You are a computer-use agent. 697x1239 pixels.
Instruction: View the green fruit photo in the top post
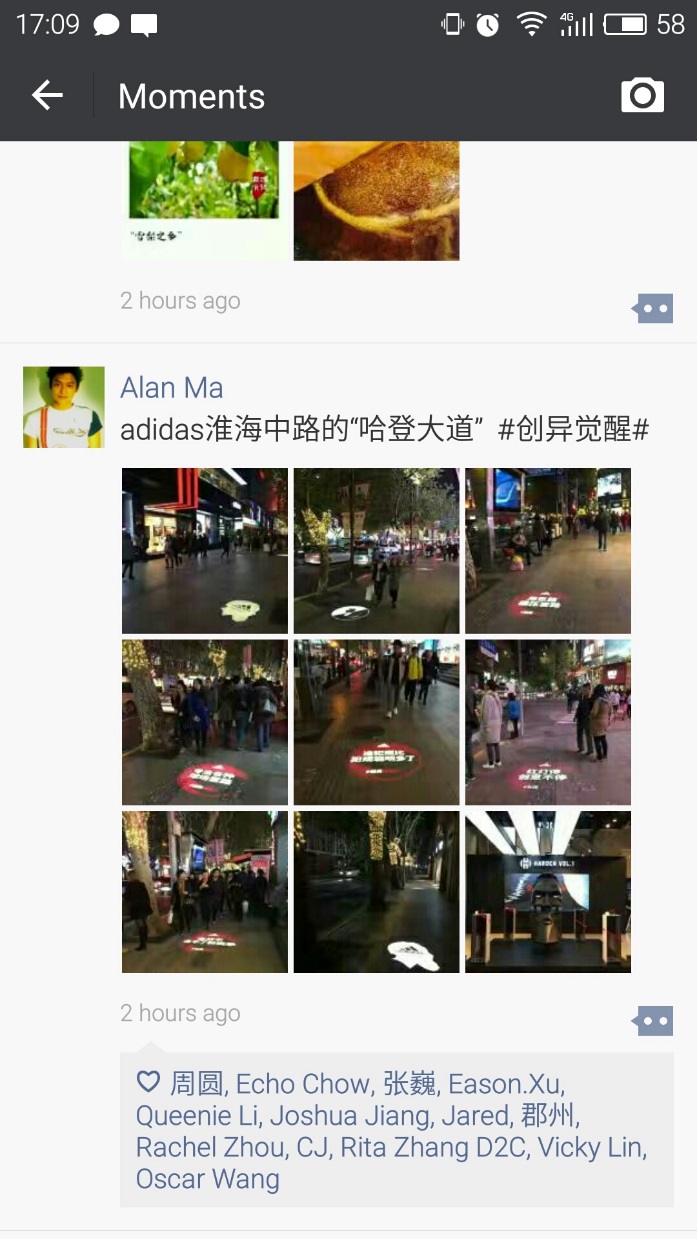click(205, 200)
